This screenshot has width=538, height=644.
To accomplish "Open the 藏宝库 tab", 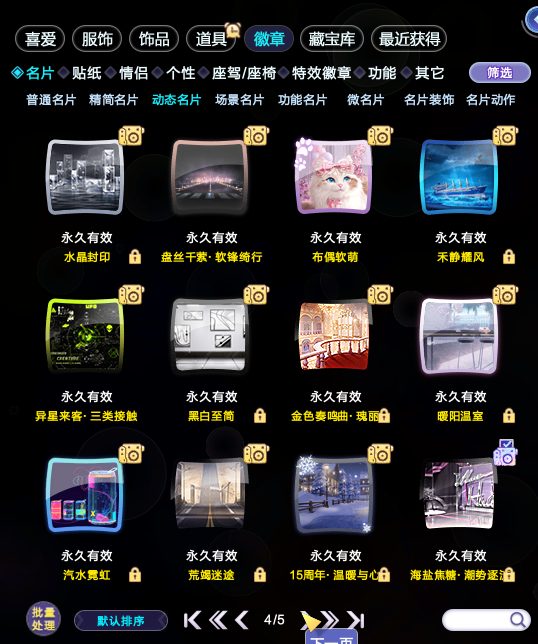I will click(x=331, y=39).
